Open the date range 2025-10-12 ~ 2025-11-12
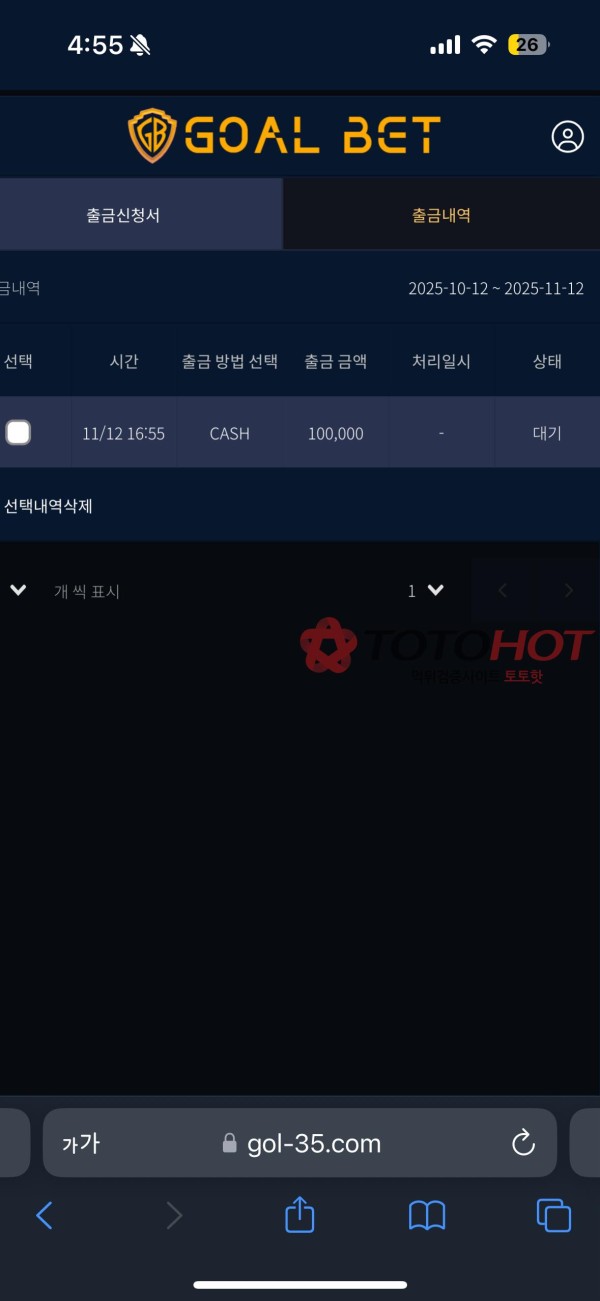This screenshot has width=600, height=1301. coord(495,288)
